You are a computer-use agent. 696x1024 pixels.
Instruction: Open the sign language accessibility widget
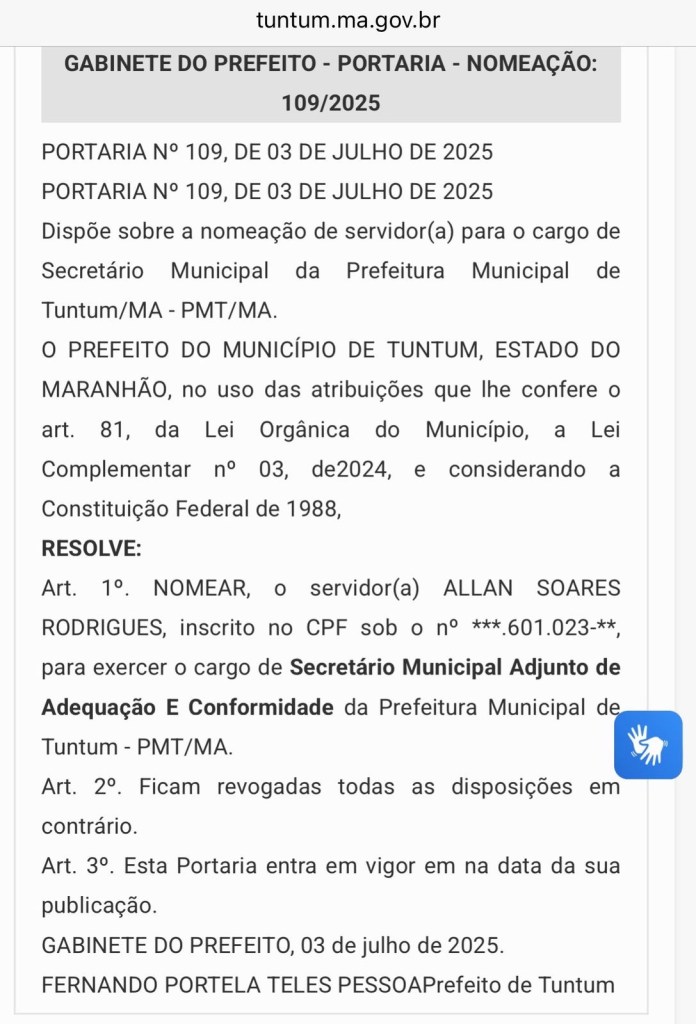648,745
